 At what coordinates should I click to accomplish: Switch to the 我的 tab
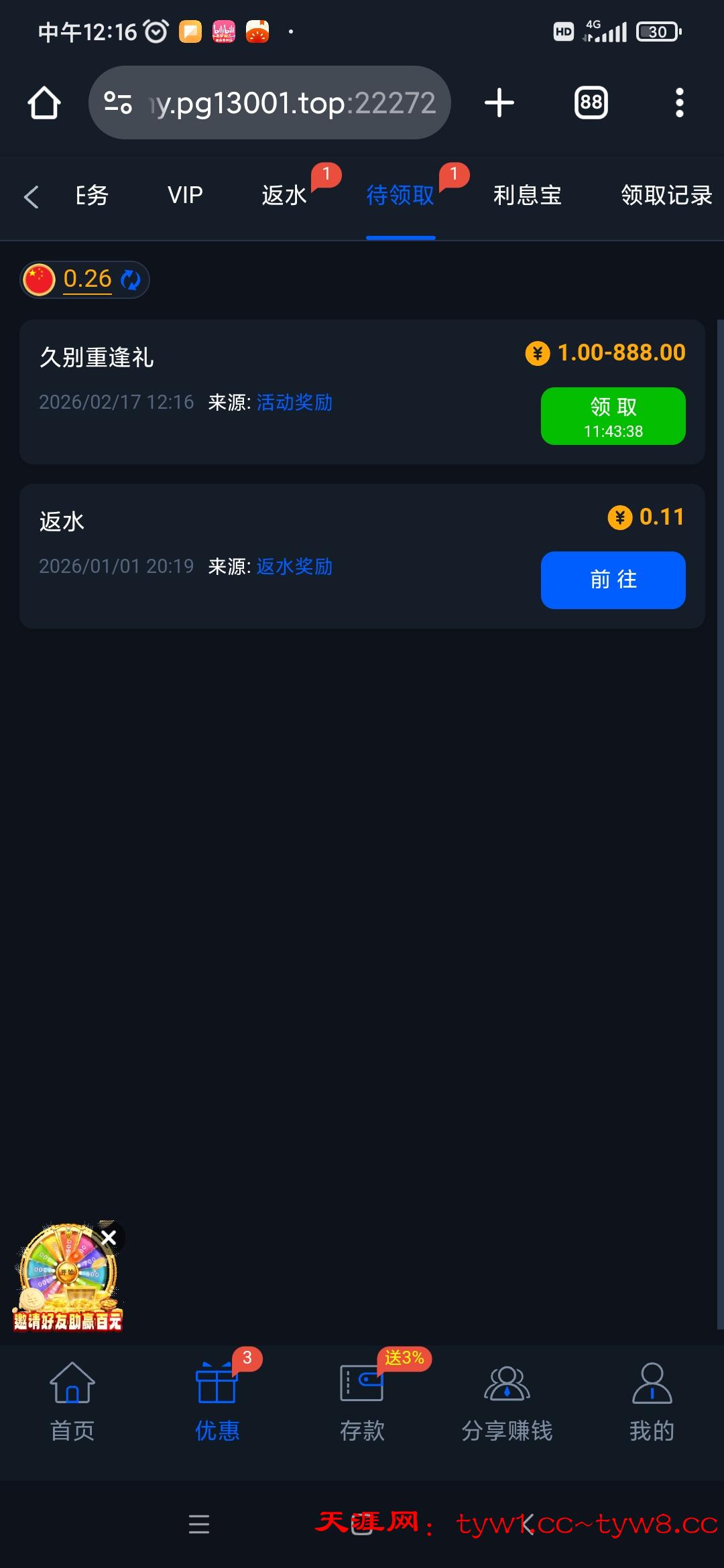pos(652,1401)
